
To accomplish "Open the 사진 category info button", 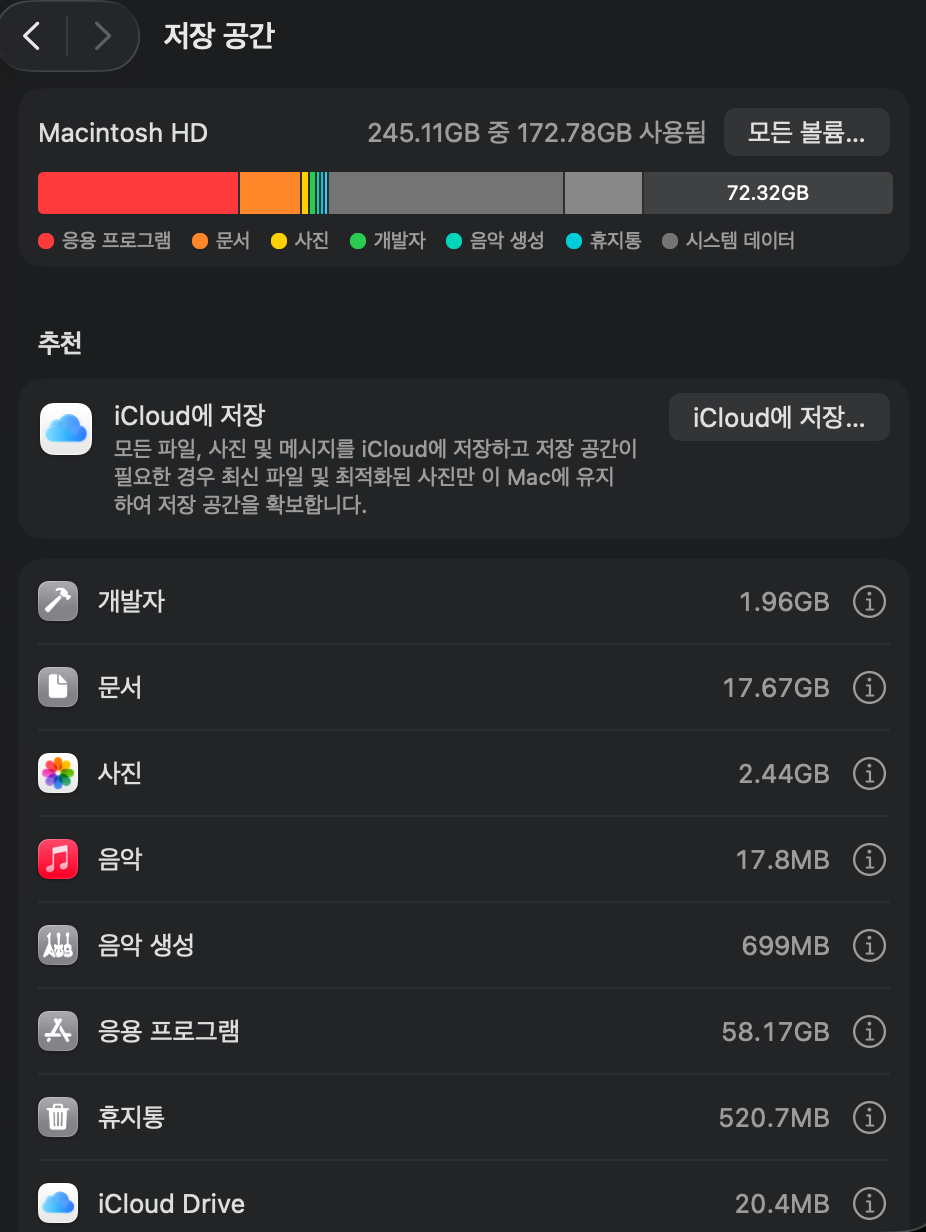I will [869, 773].
